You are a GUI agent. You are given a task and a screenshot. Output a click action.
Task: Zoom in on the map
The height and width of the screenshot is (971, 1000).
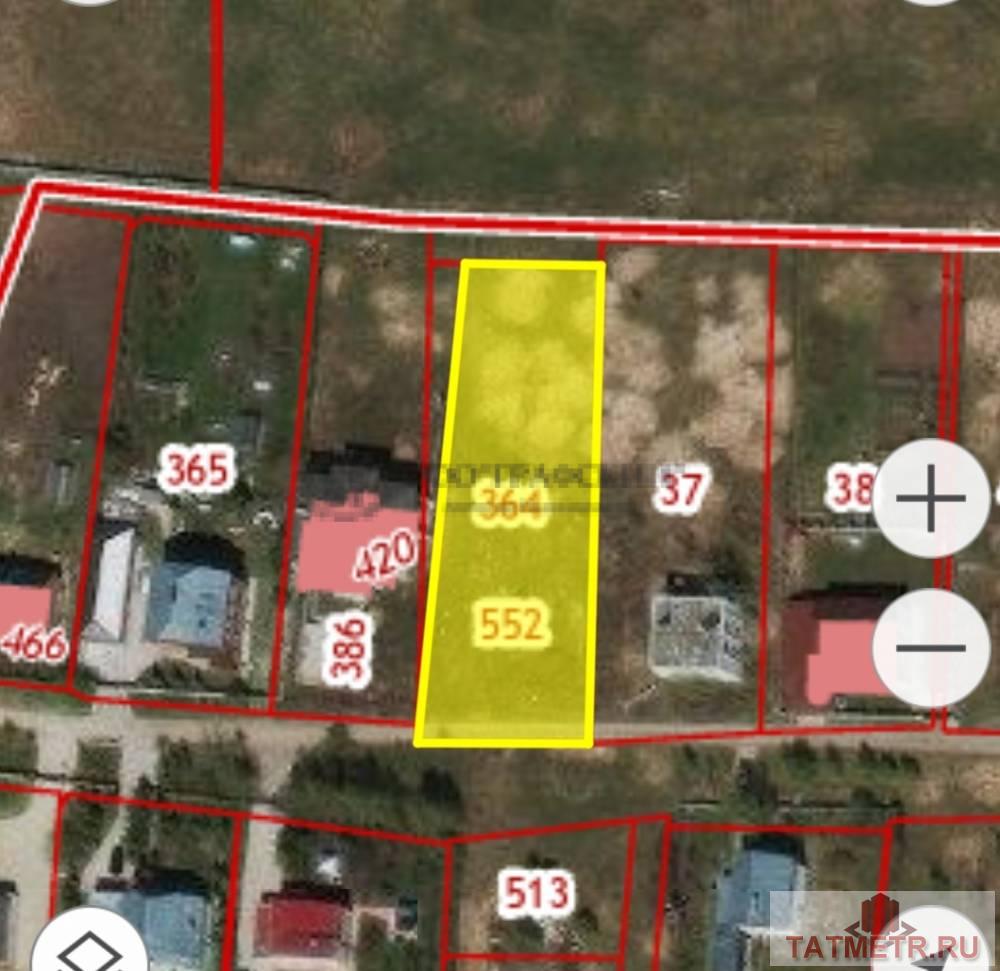pos(931,498)
